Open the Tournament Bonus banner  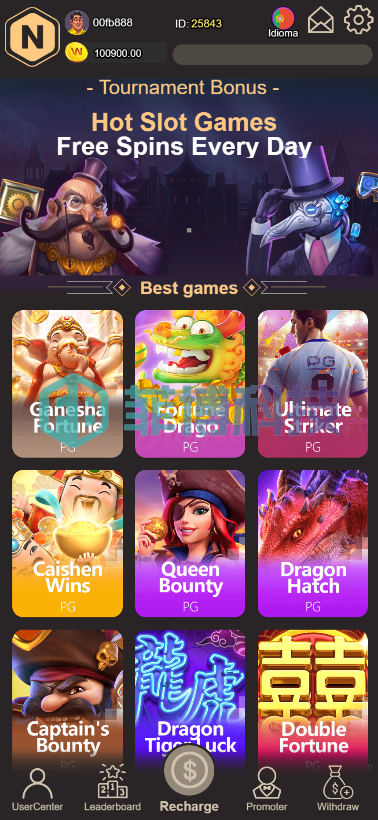[x=189, y=178]
